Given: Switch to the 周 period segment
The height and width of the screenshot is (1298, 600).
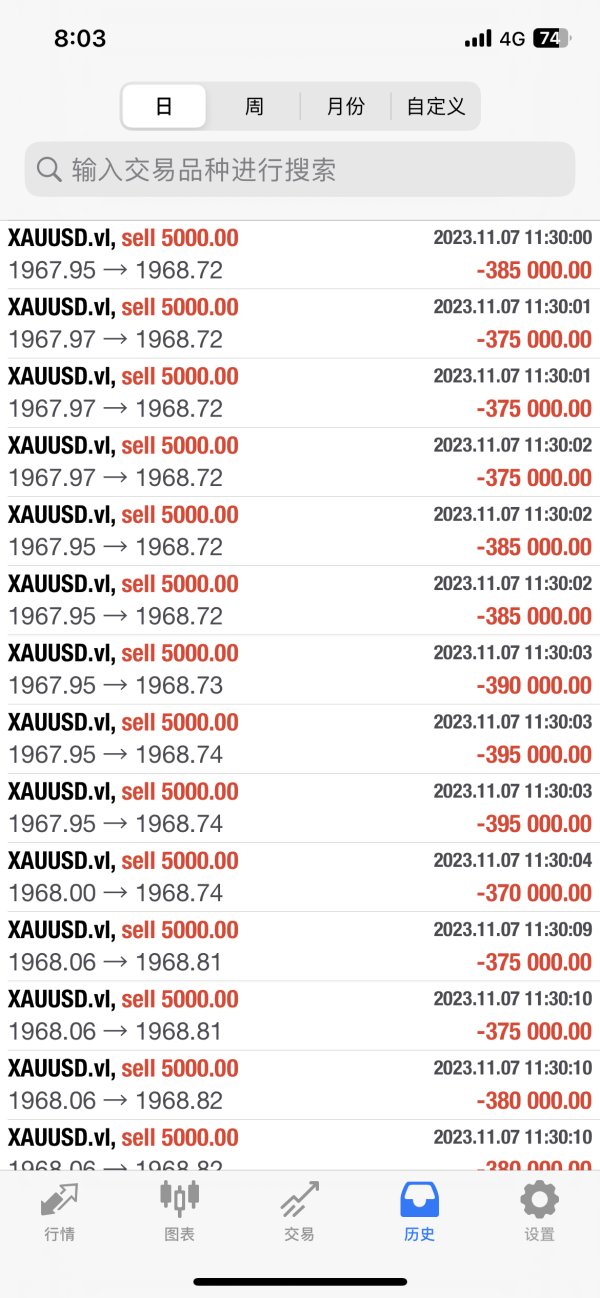Looking at the screenshot, I should [x=254, y=106].
